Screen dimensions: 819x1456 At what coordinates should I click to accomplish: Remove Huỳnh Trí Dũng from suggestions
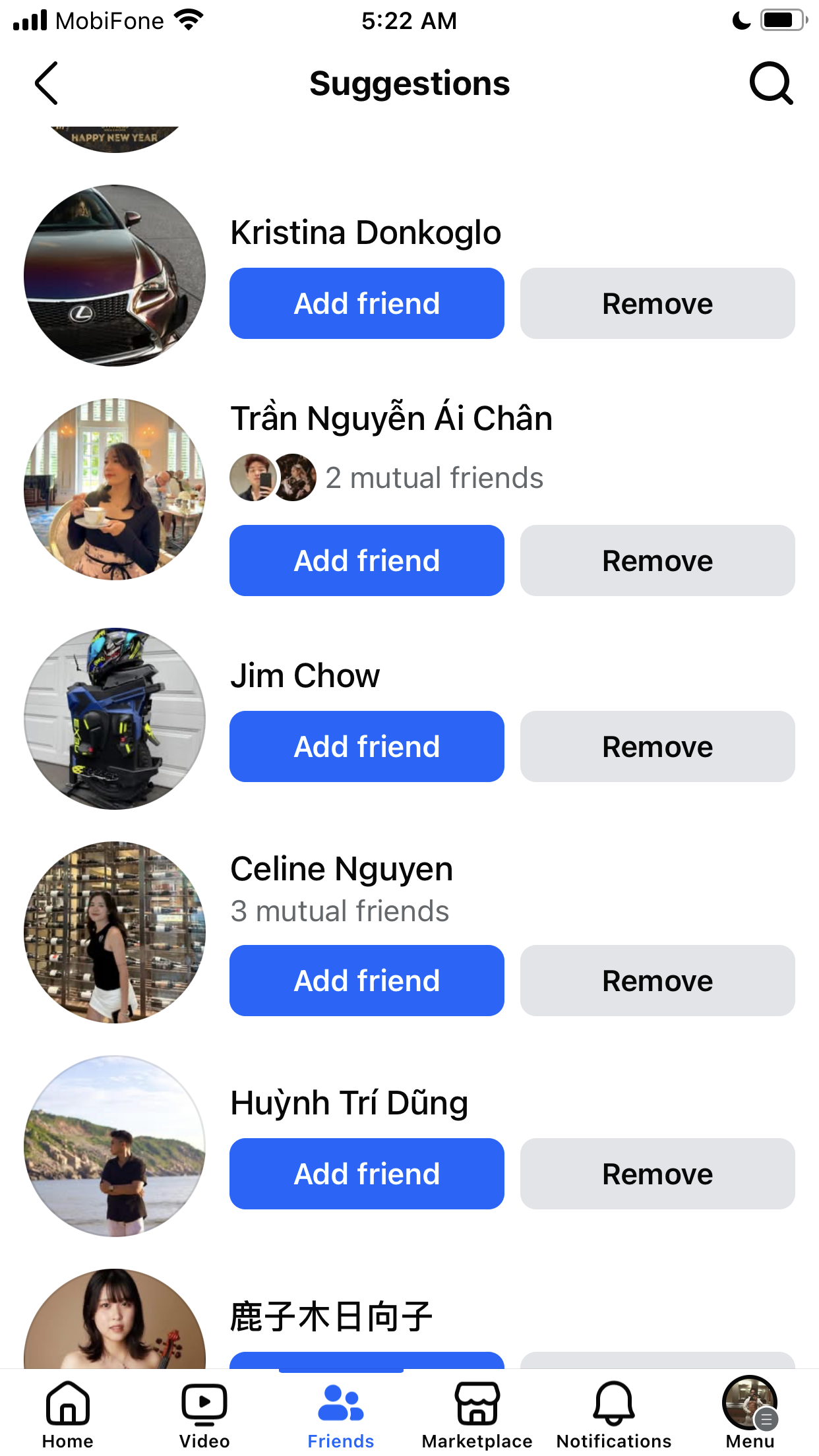tap(657, 1174)
